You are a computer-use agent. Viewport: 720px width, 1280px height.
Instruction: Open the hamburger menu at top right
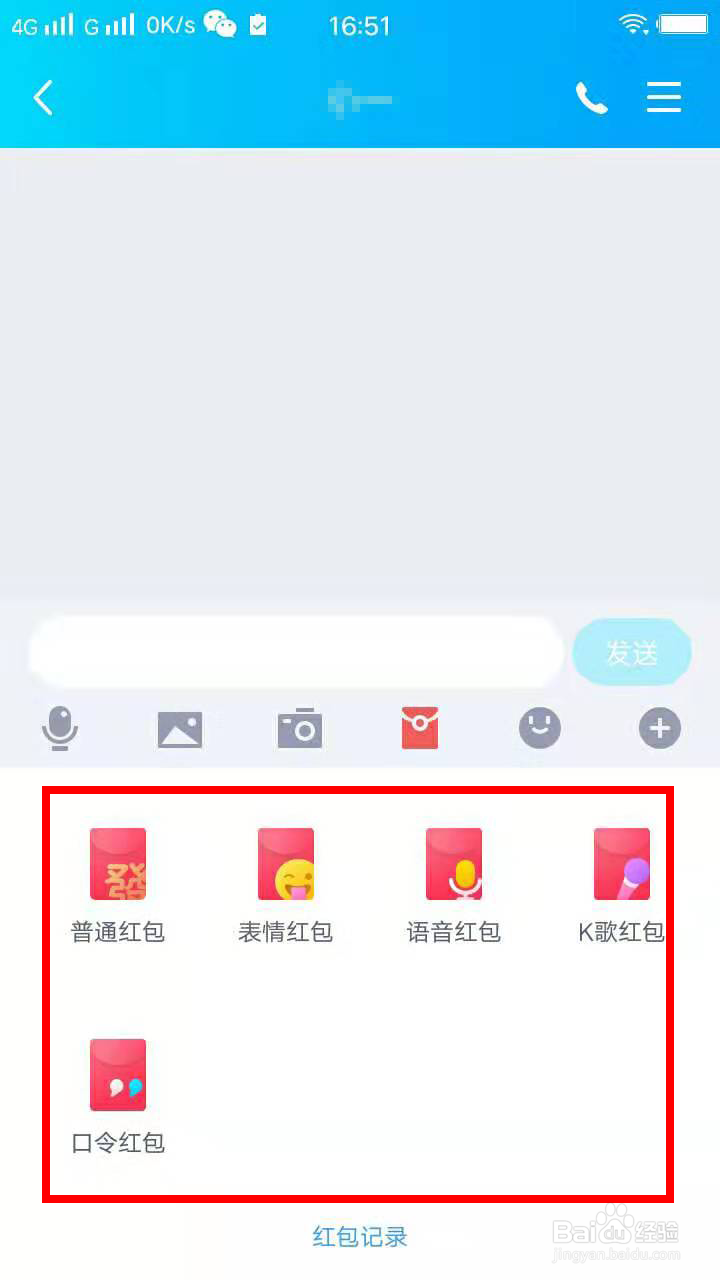click(x=664, y=97)
